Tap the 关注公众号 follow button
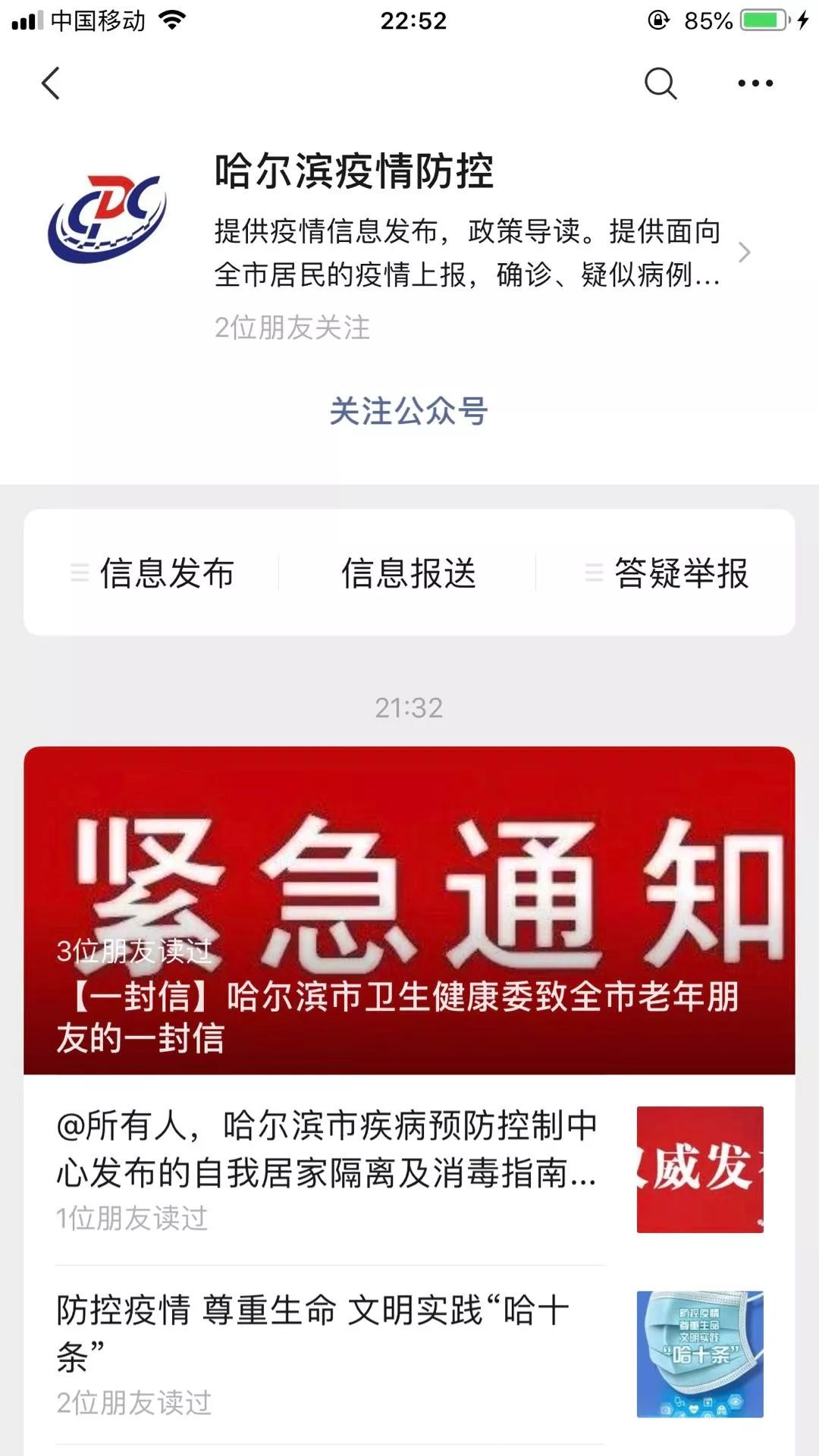Screen dimensions: 819x1456 tap(409, 411)
